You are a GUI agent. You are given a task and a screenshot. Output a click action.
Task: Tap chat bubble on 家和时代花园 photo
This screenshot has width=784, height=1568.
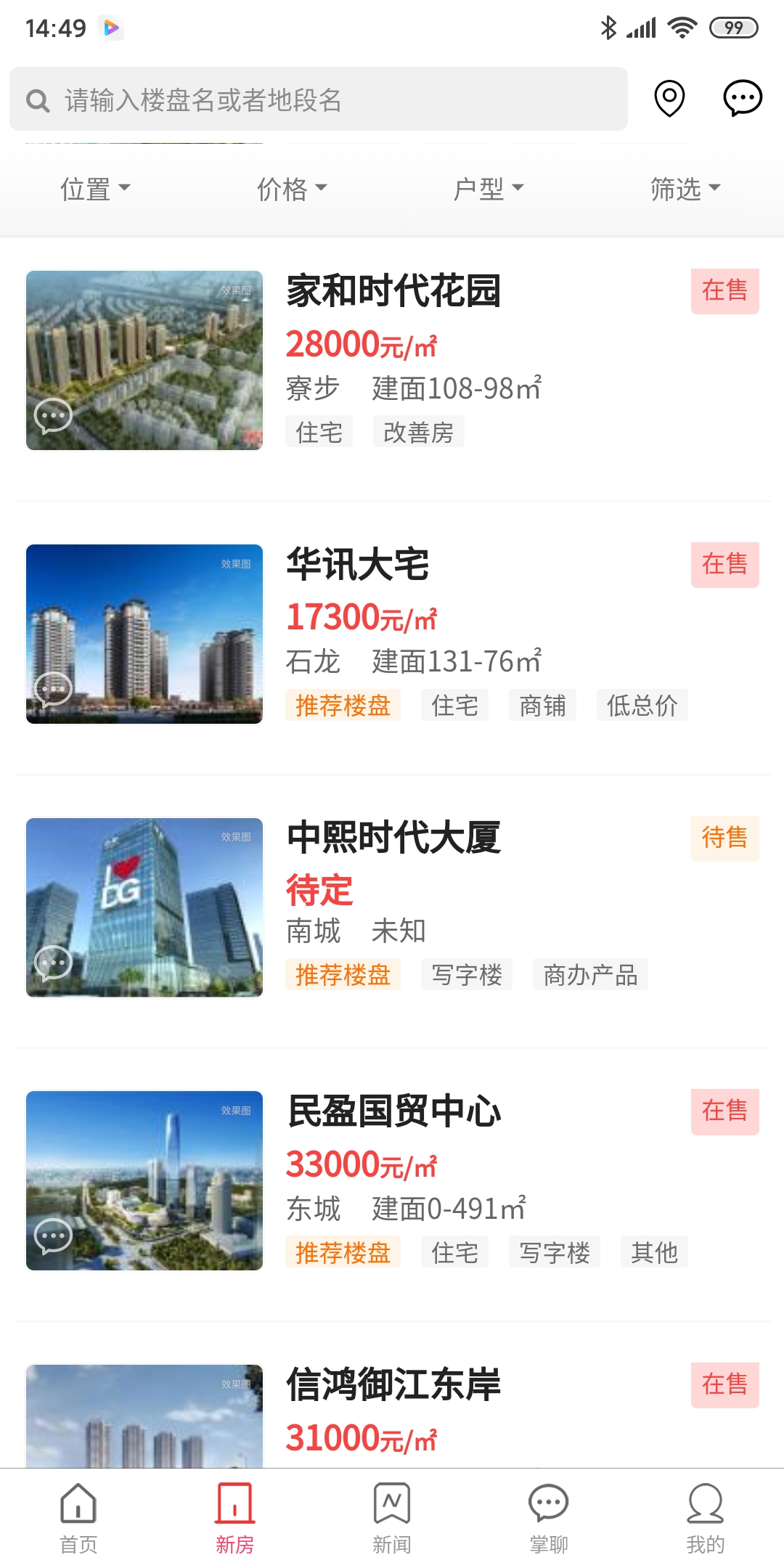pos(53,417)
